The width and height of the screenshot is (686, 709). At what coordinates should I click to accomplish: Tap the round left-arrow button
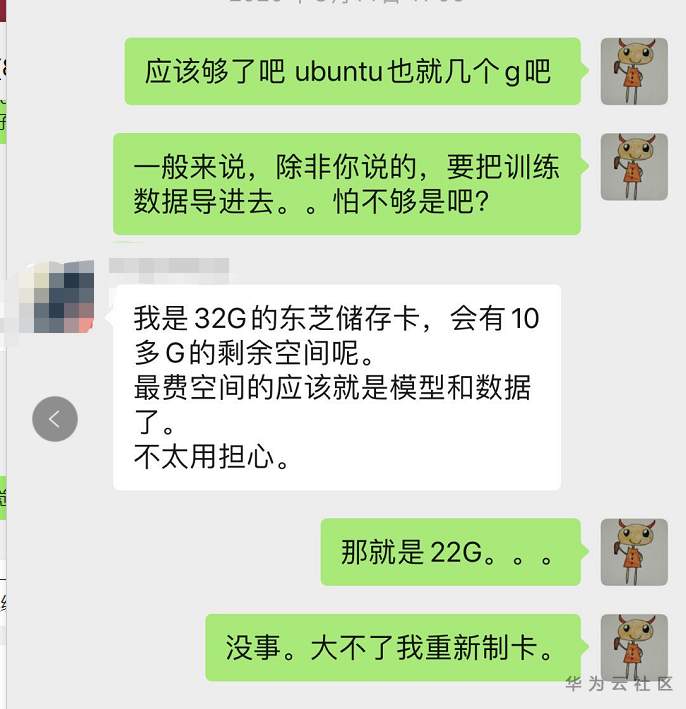click(54, 419)
